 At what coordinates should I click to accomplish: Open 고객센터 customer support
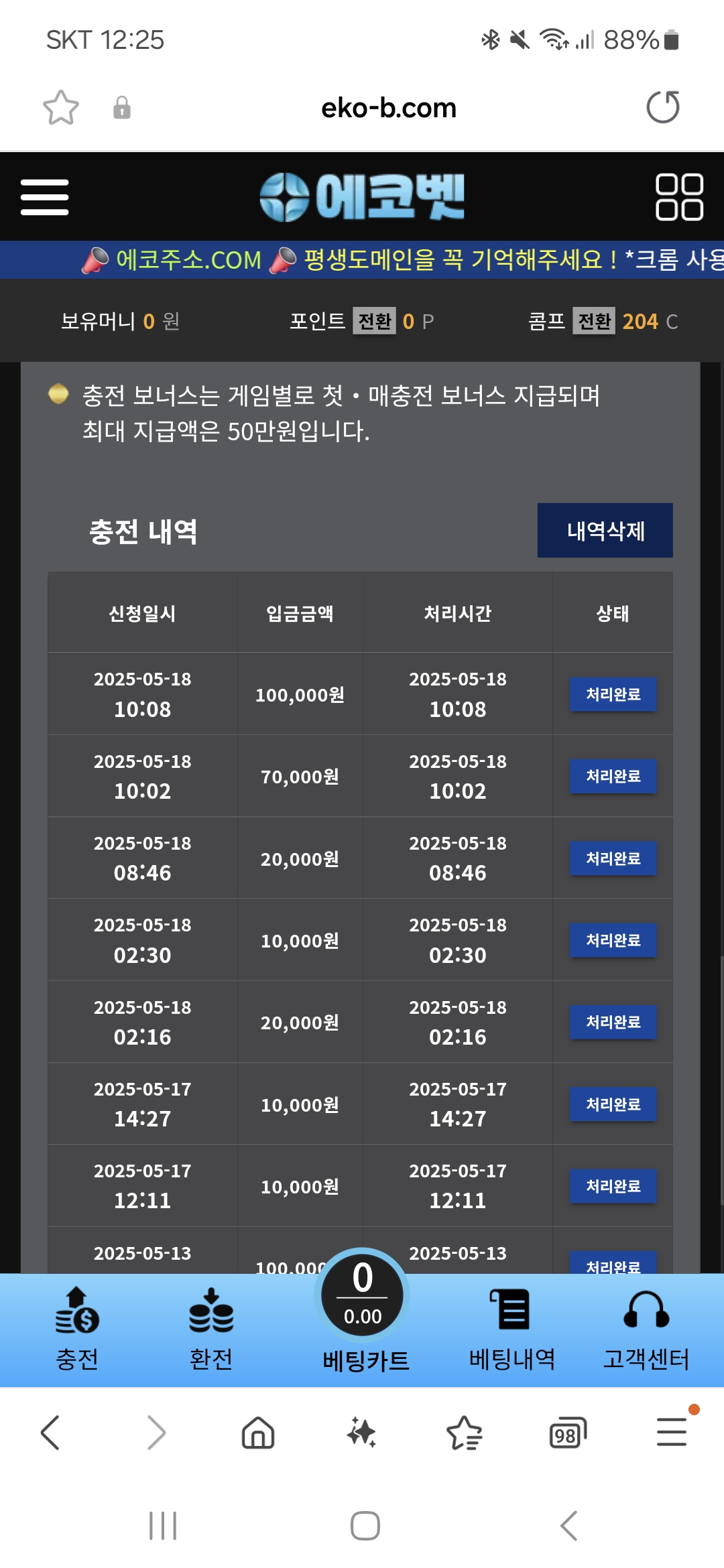646,1329
